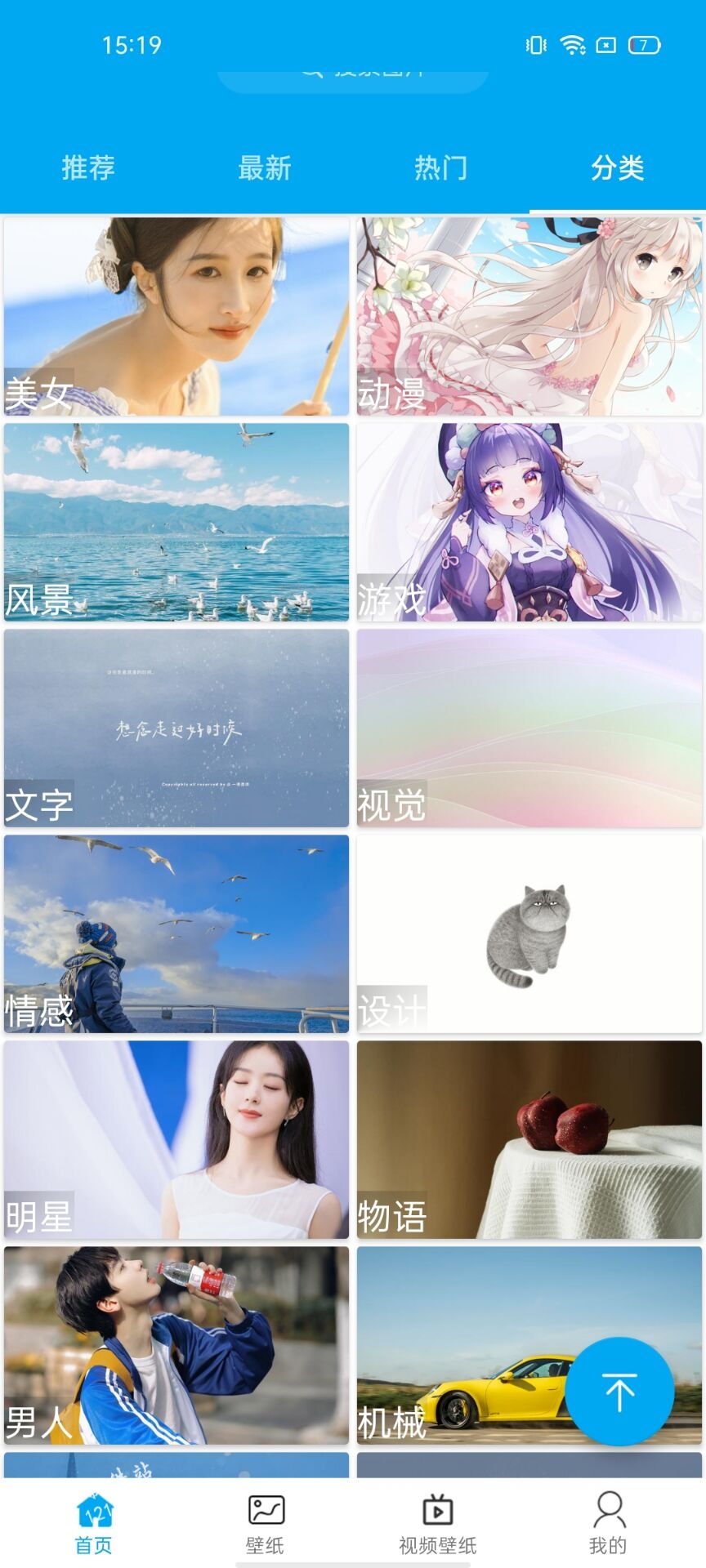Switch to the 热门 tab

click(441, 168)
